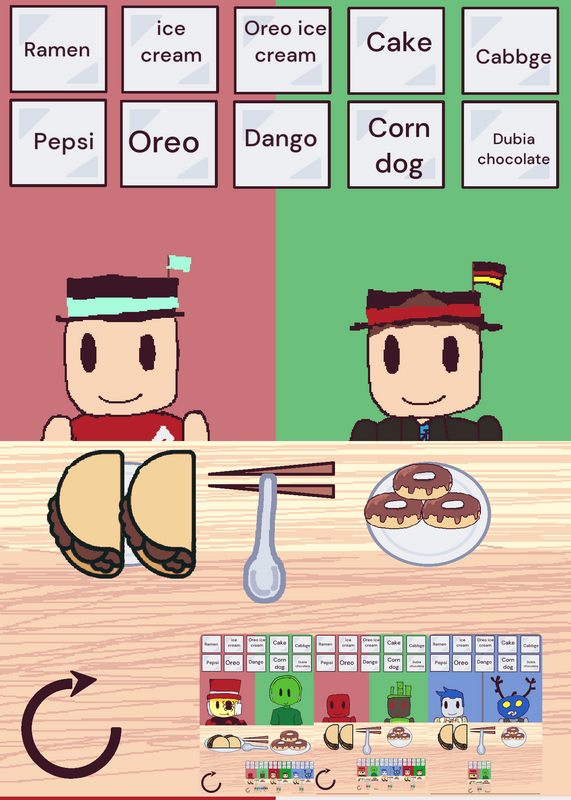Select the Dango option
The width and height of the screenshot is (571, 800).
click(x=282, y=144)
